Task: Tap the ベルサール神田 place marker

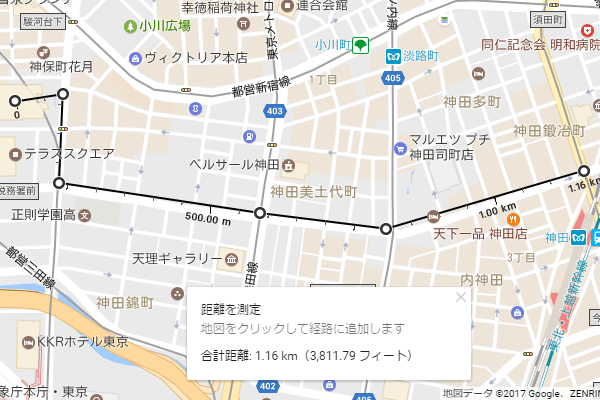Action: 289,164
